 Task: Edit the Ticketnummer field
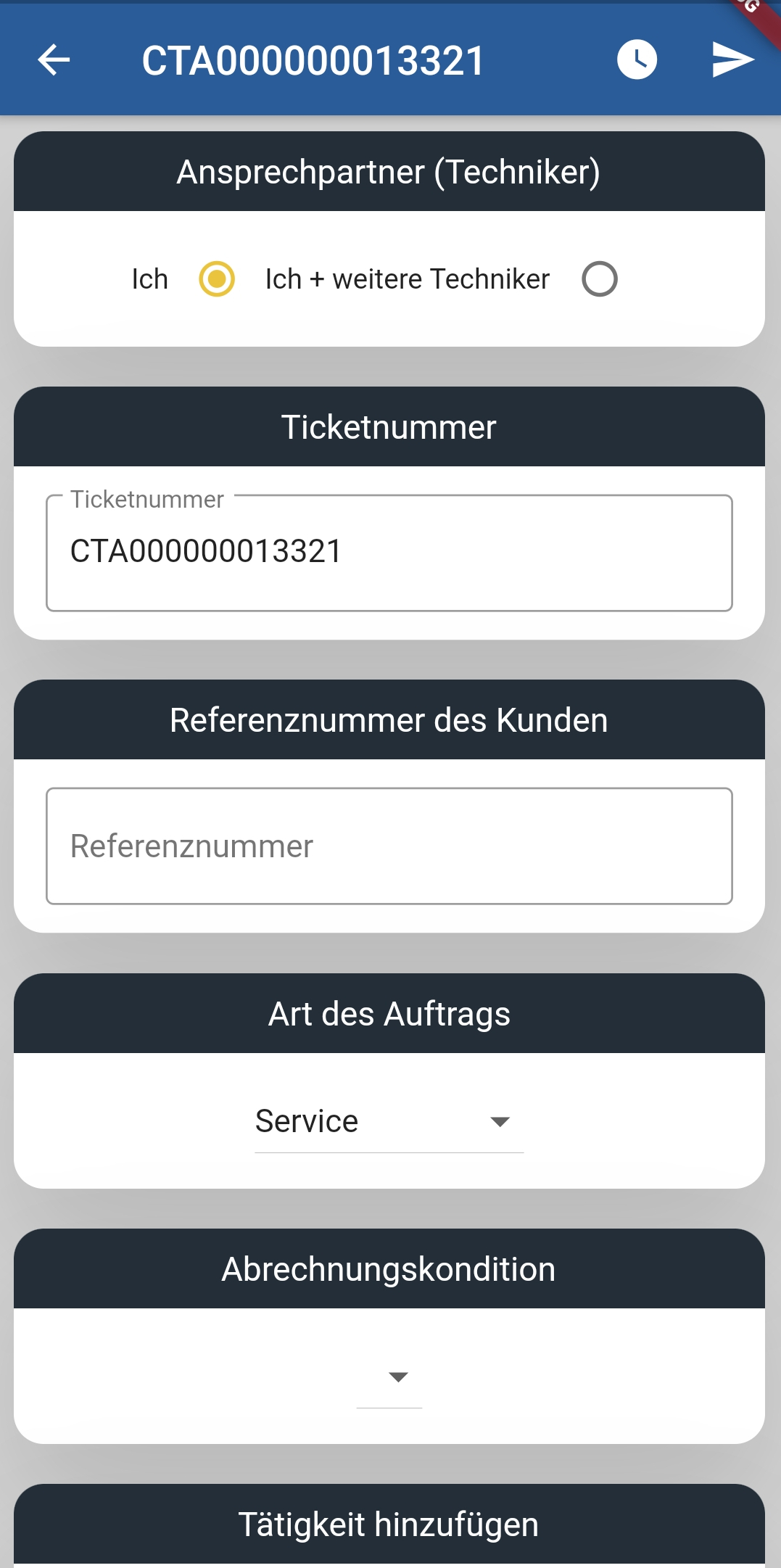coord(389,553)
